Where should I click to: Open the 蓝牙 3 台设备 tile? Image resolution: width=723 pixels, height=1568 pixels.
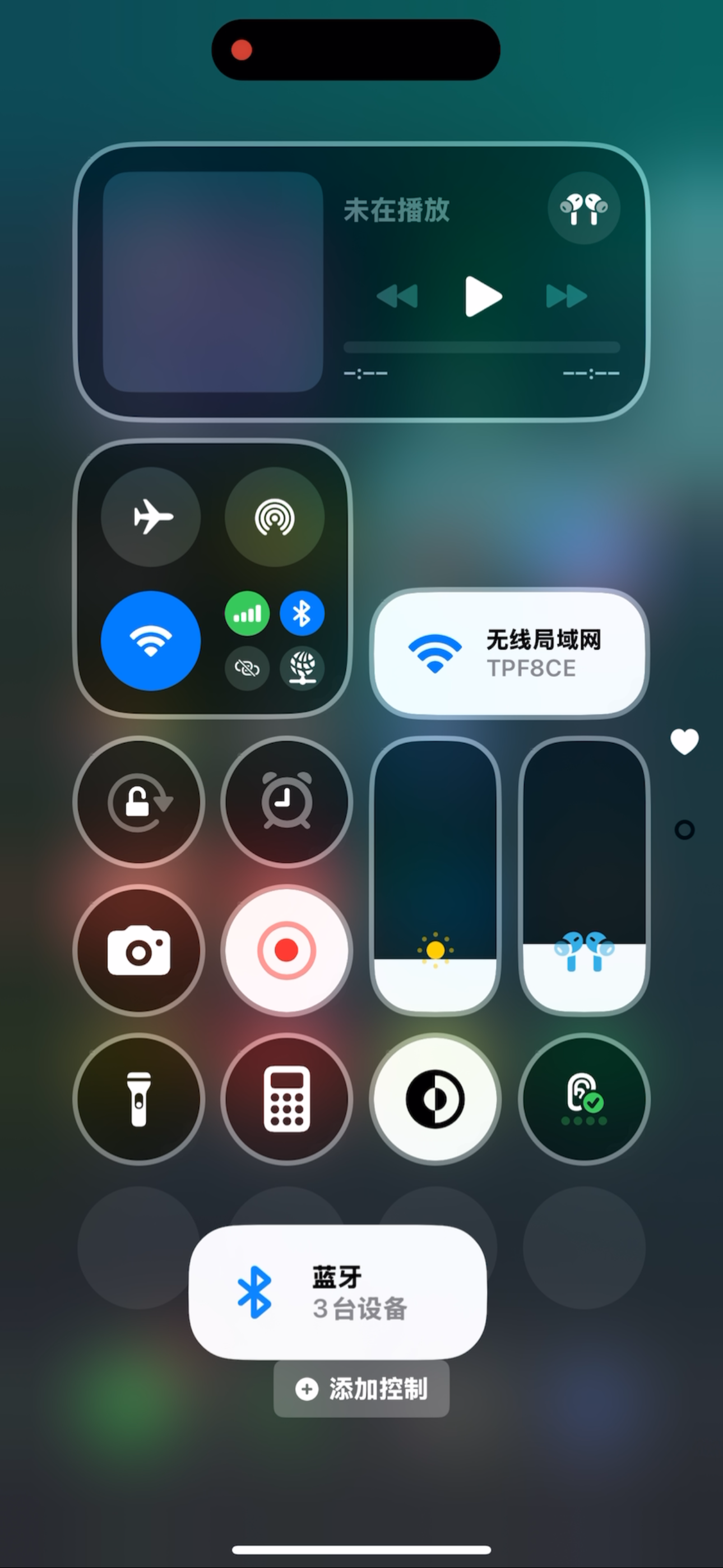pos(338,1292)
